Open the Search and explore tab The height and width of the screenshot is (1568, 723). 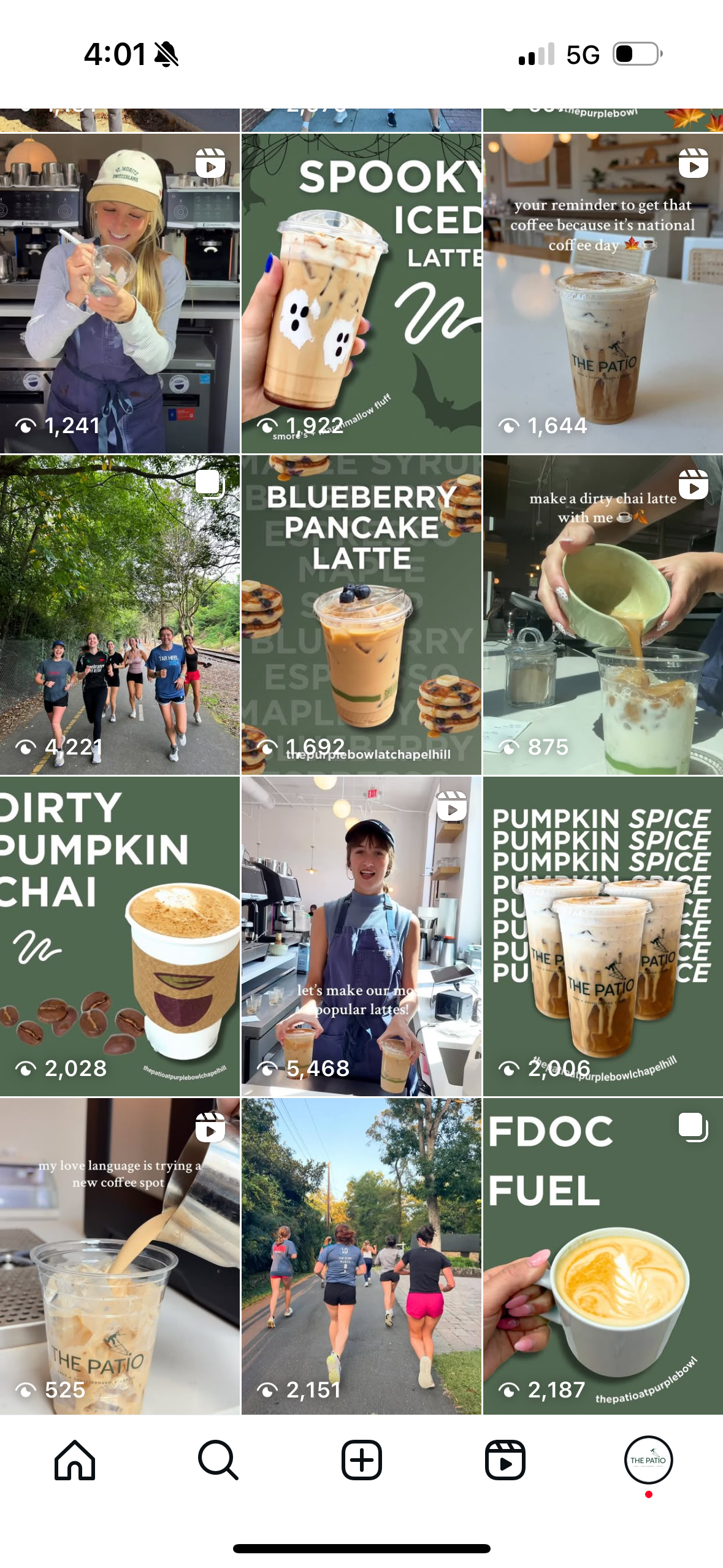click(x=218, y=1460)
